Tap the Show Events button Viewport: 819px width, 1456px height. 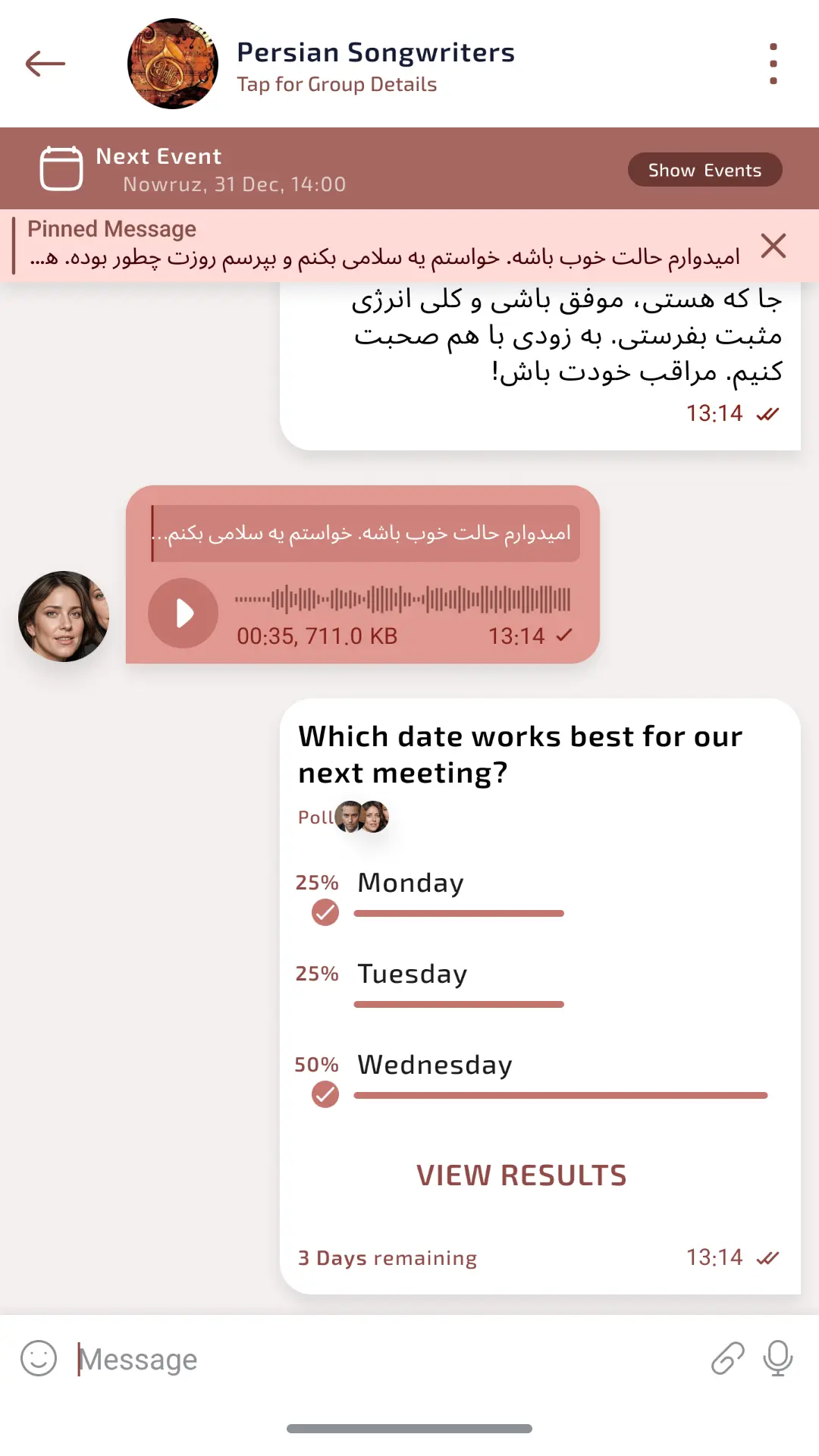coord(704,170)
